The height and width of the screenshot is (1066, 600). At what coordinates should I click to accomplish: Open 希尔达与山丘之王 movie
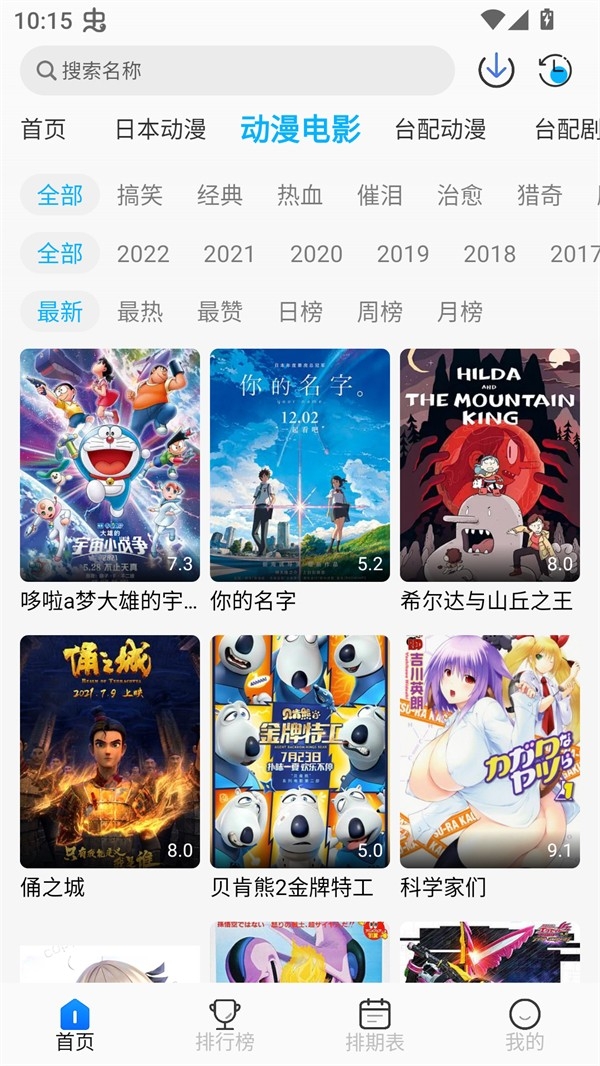pyautogui.click(x=490, y=481)
